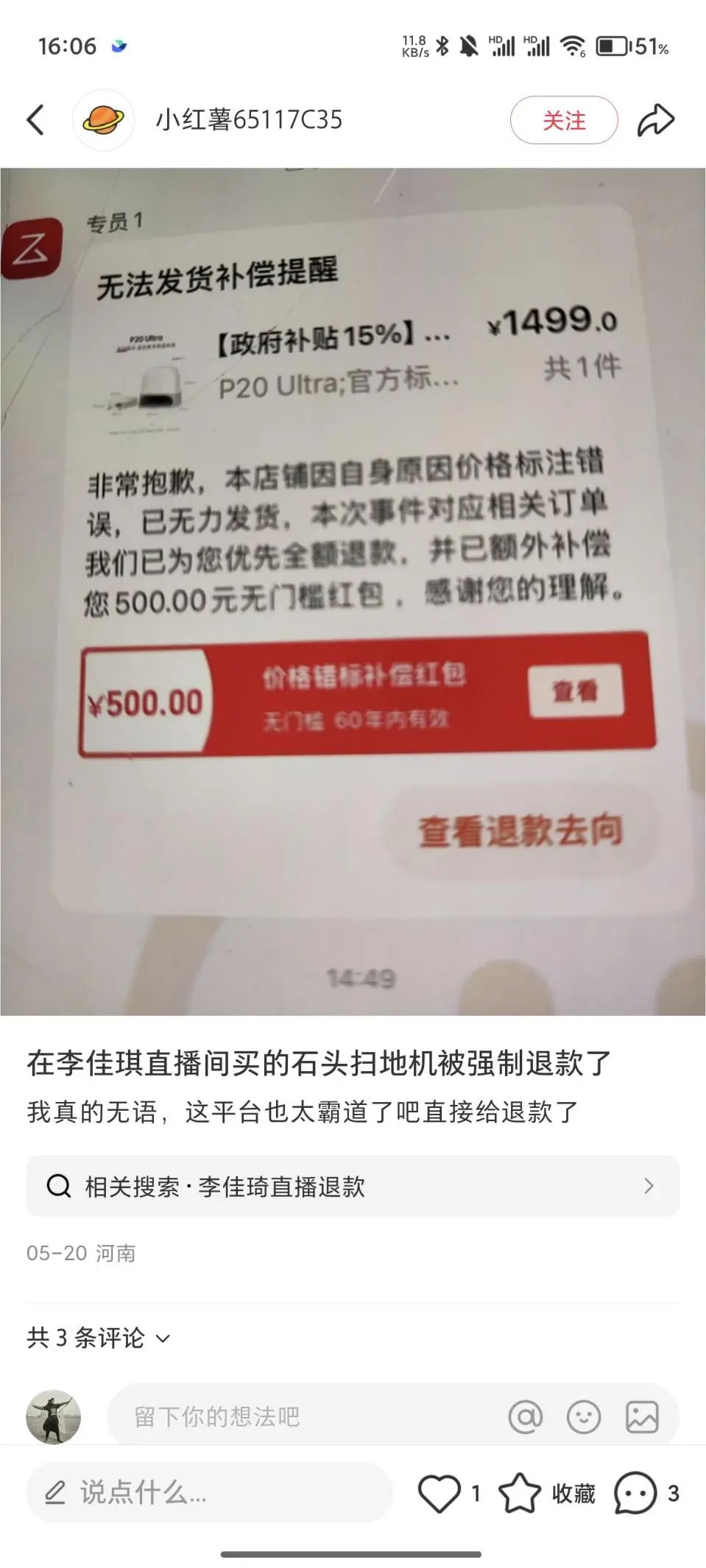Open the emoji picker
Screen dimensions: 706x1568
[584, 1416]
